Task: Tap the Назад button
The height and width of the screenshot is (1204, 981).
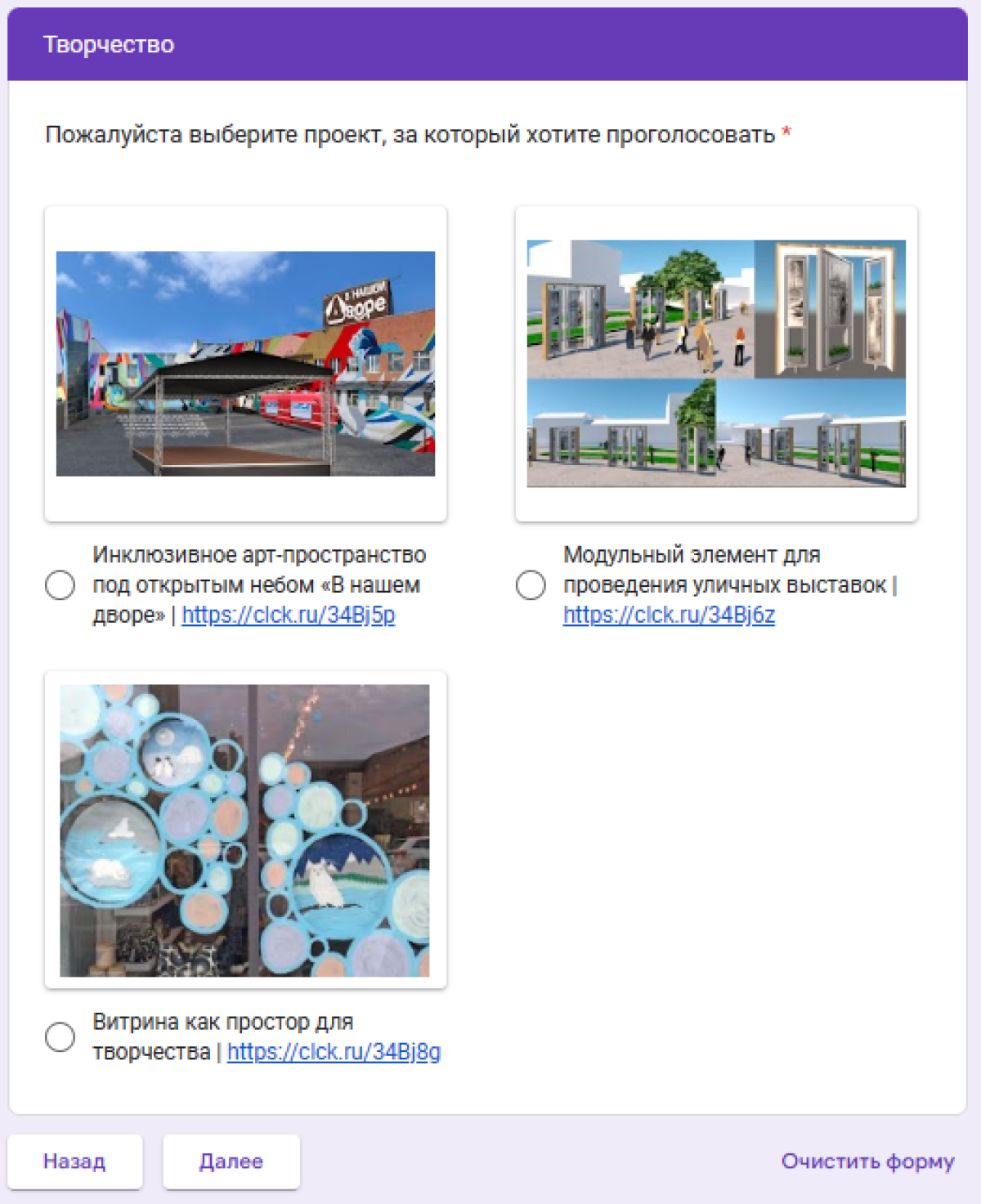Action: (74, 1161)
